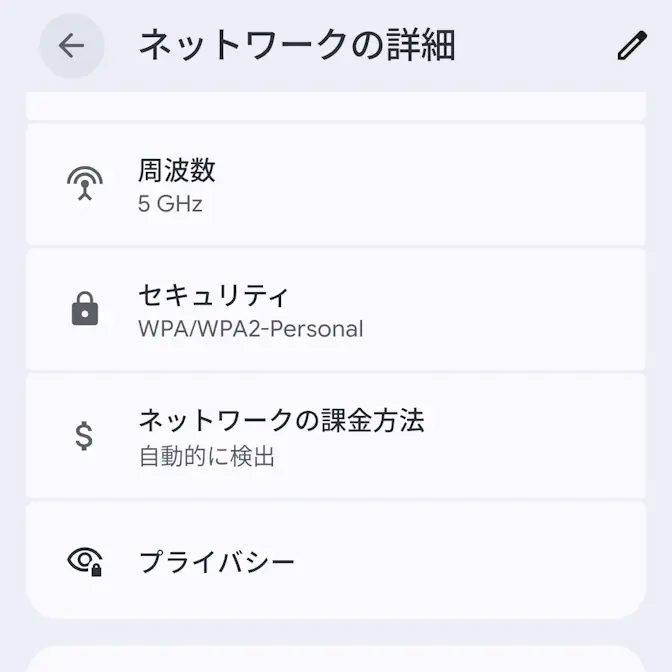Go back from ネットワークの詳細
Viewport: 672px width, 672px height.
[71, 46]
